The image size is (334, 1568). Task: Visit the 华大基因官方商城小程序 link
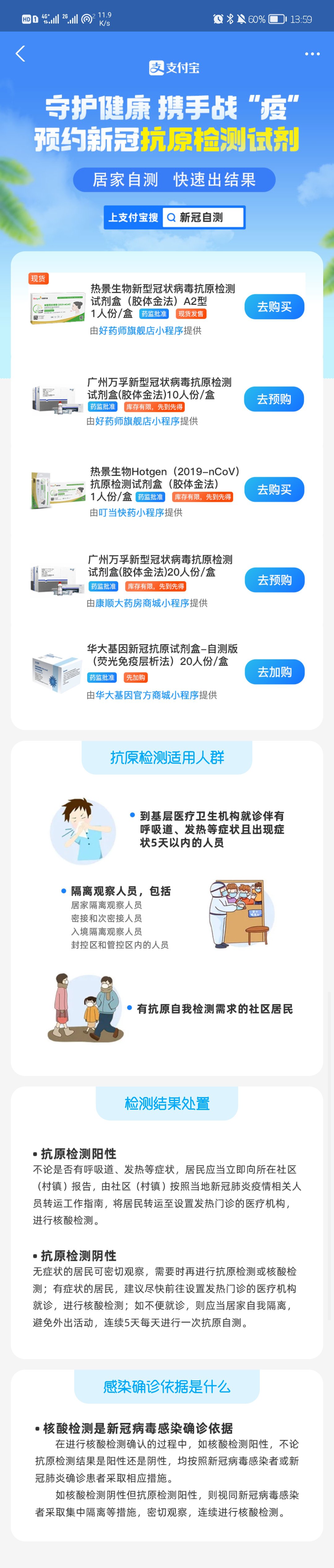pyautogui.click(x=147, y=695)
